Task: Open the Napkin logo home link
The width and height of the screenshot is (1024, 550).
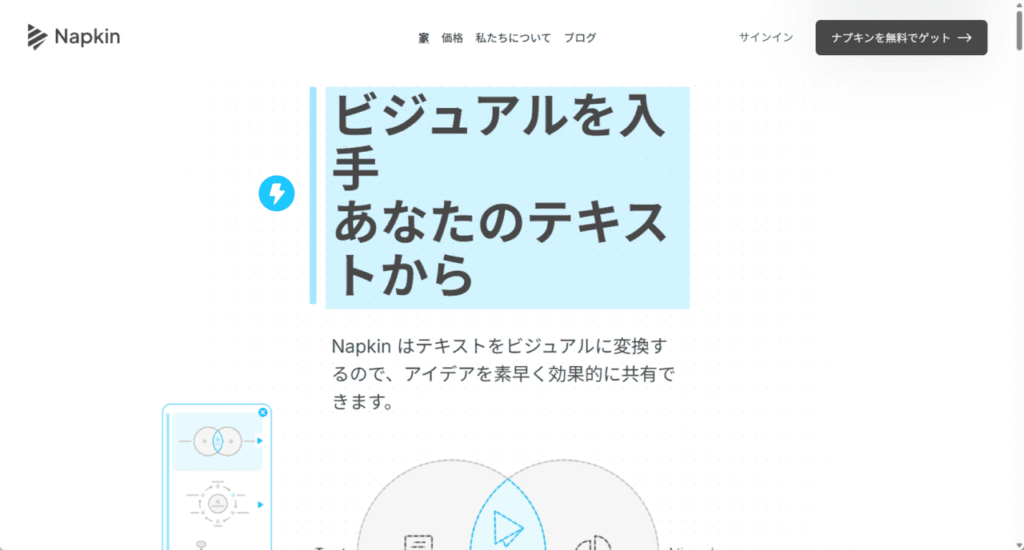Action: tap(74, 37)
